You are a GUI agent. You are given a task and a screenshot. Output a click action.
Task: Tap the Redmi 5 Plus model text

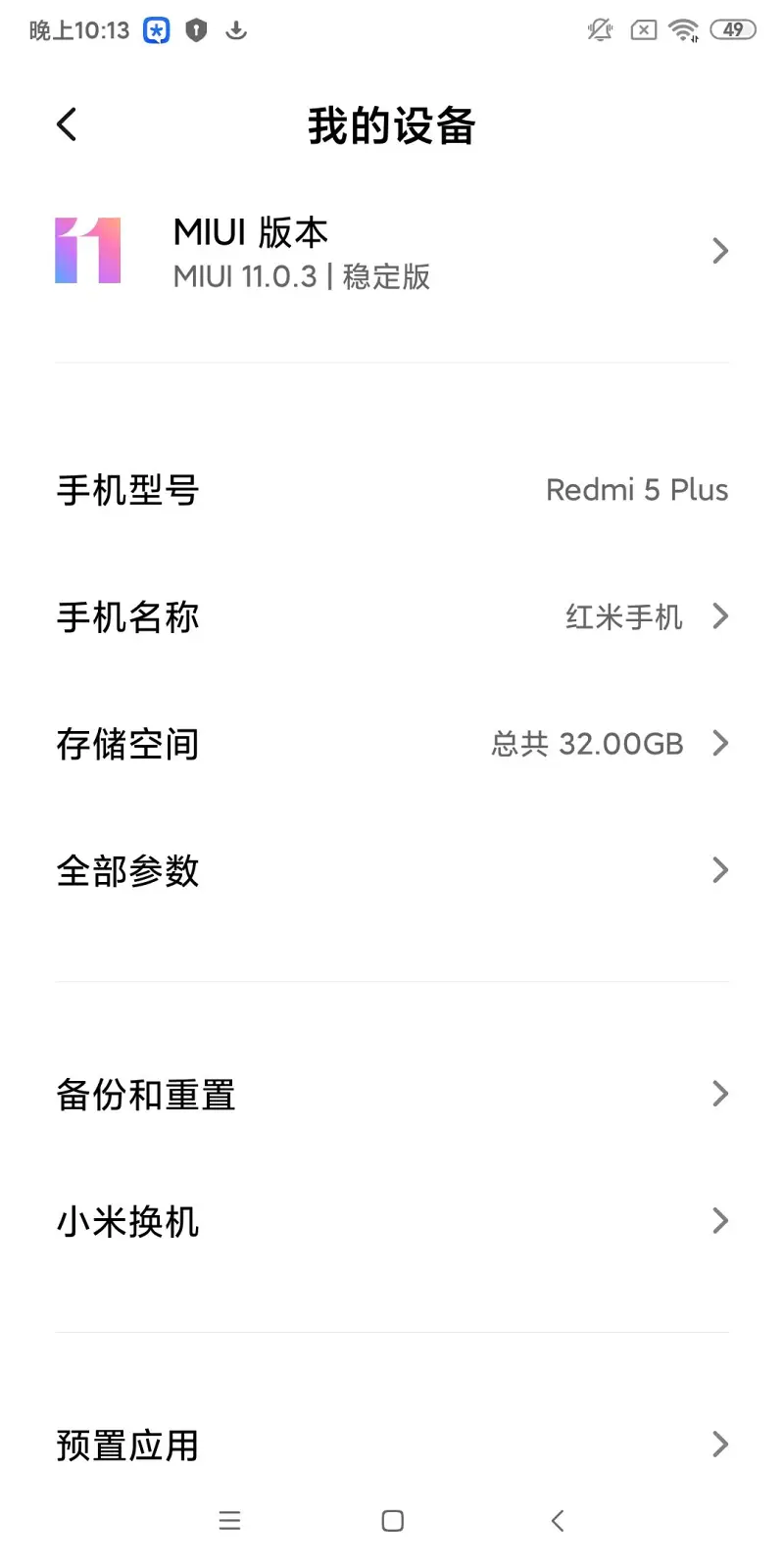[637, 490]
